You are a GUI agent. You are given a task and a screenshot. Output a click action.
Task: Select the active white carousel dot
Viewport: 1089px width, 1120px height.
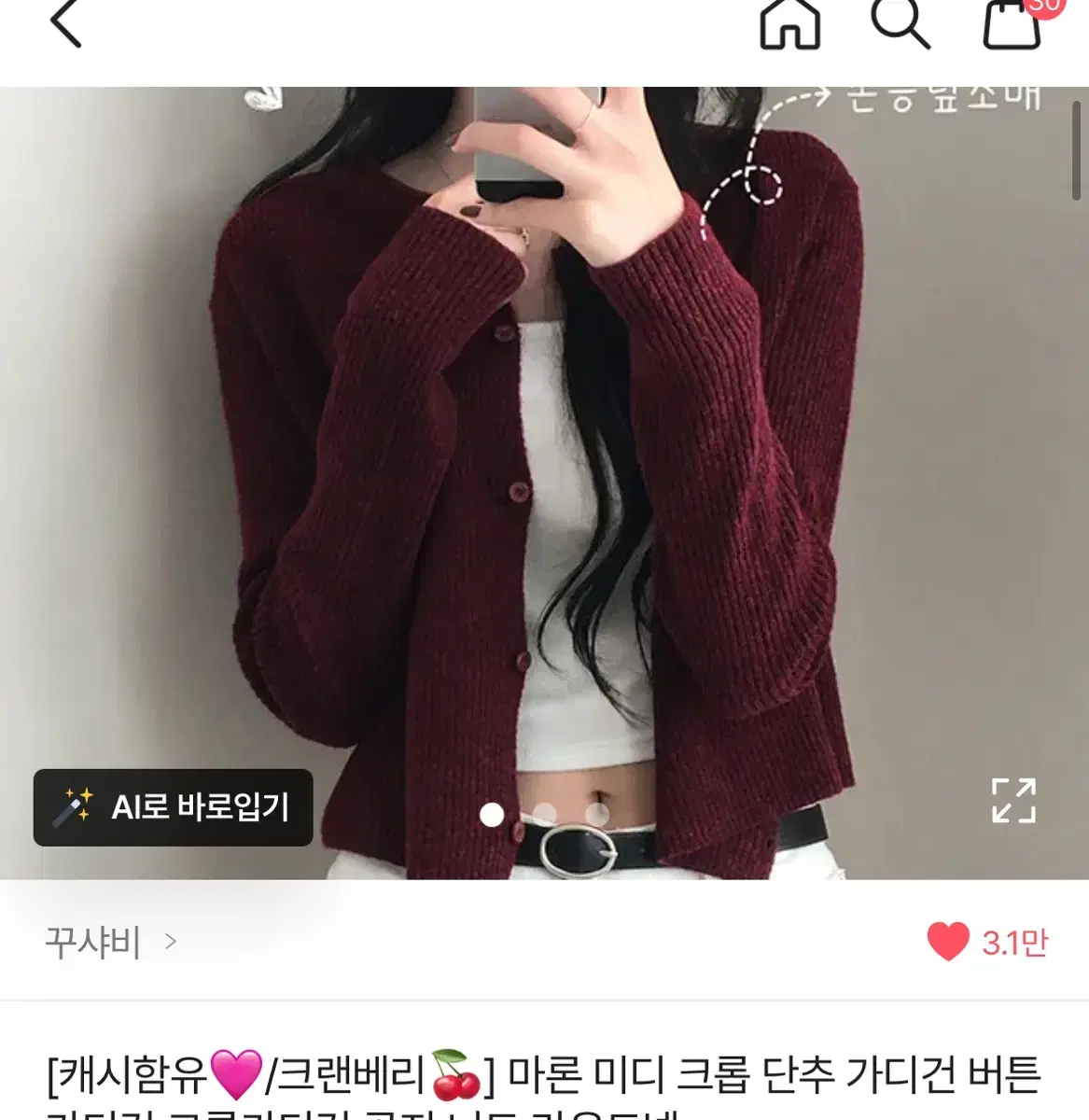[x=494, y=813]
